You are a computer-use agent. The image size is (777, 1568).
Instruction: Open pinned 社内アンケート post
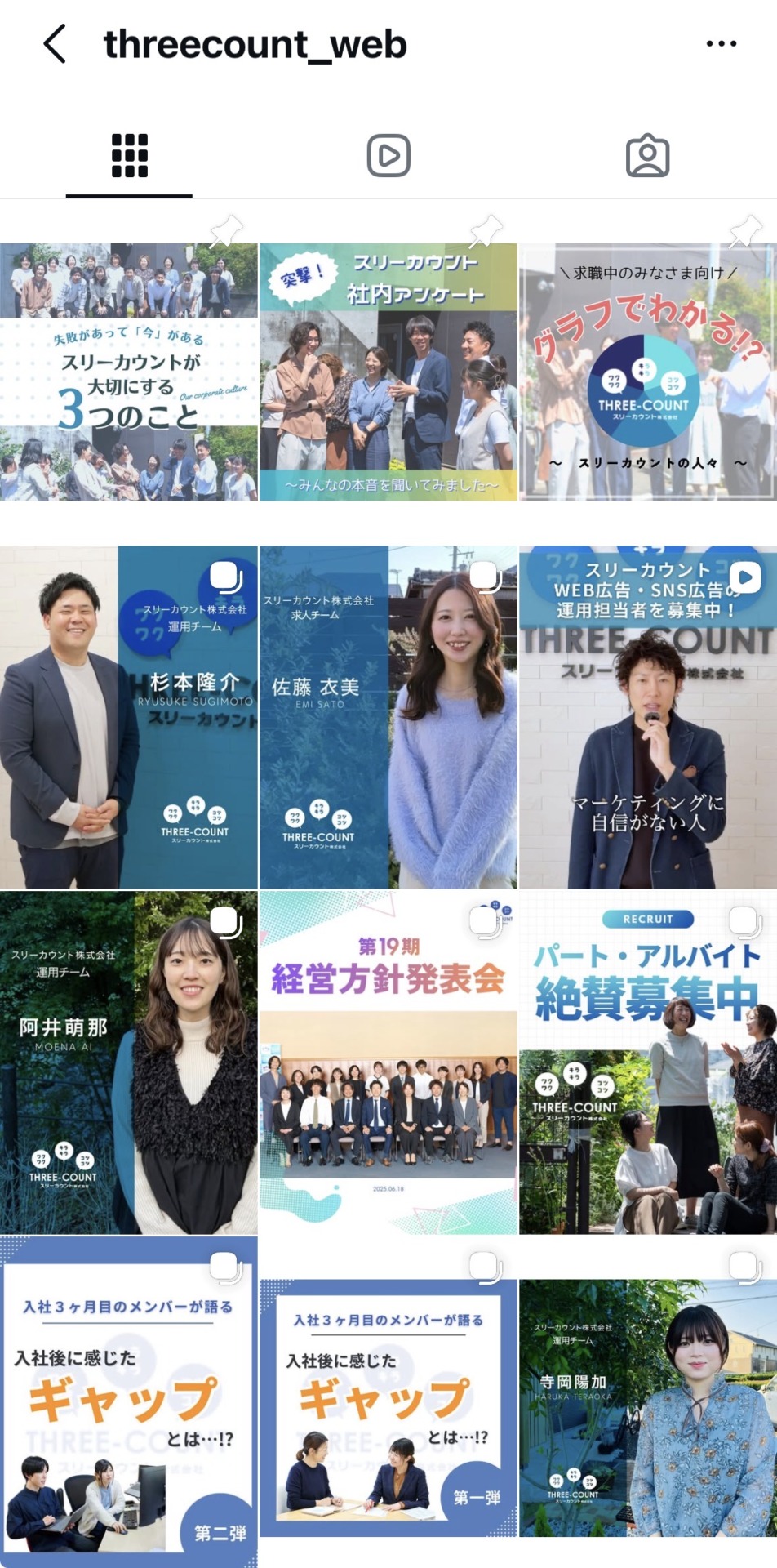(x=388, y=372)
